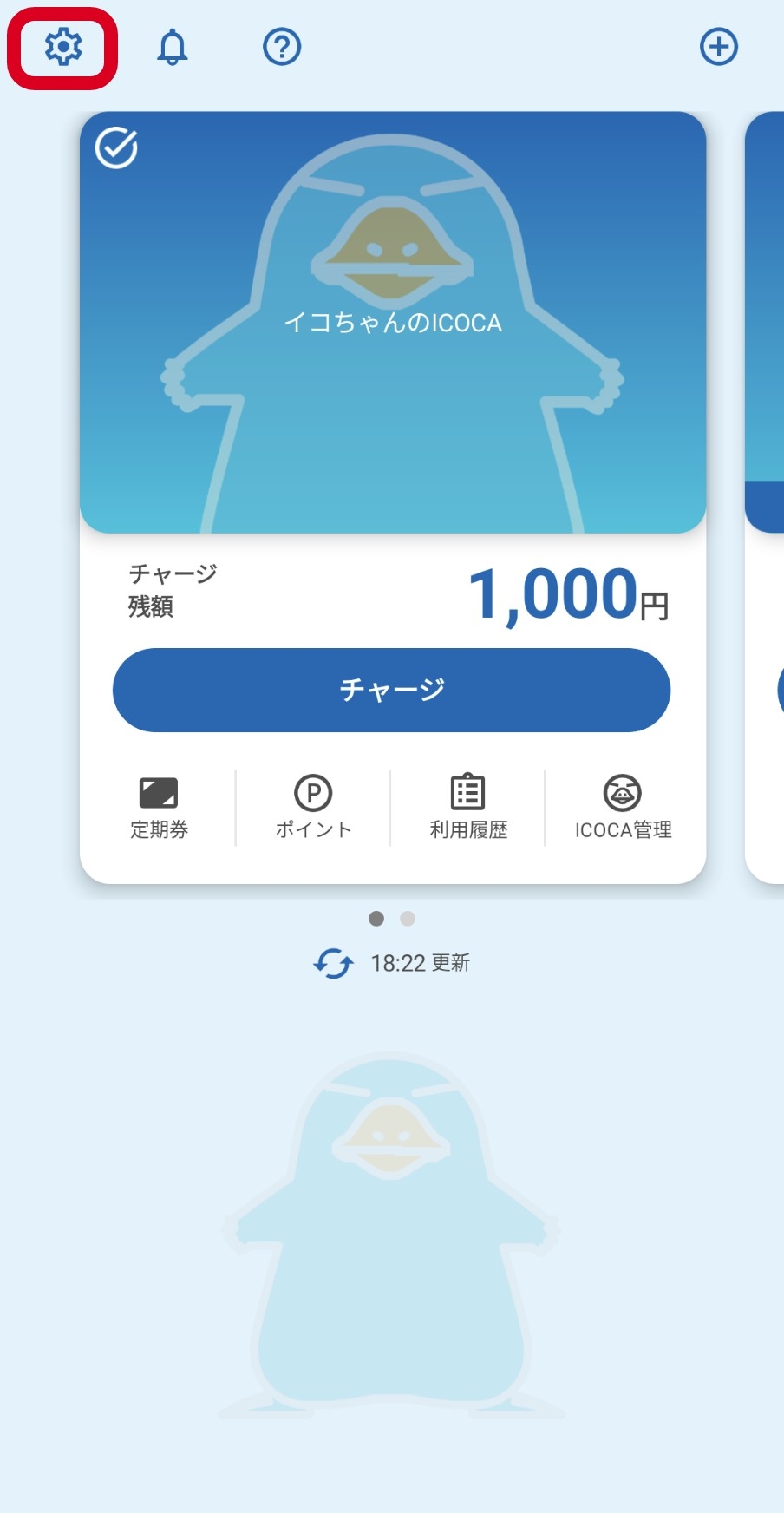
Task: Open the help question mark icon
Action: point(282,47)
